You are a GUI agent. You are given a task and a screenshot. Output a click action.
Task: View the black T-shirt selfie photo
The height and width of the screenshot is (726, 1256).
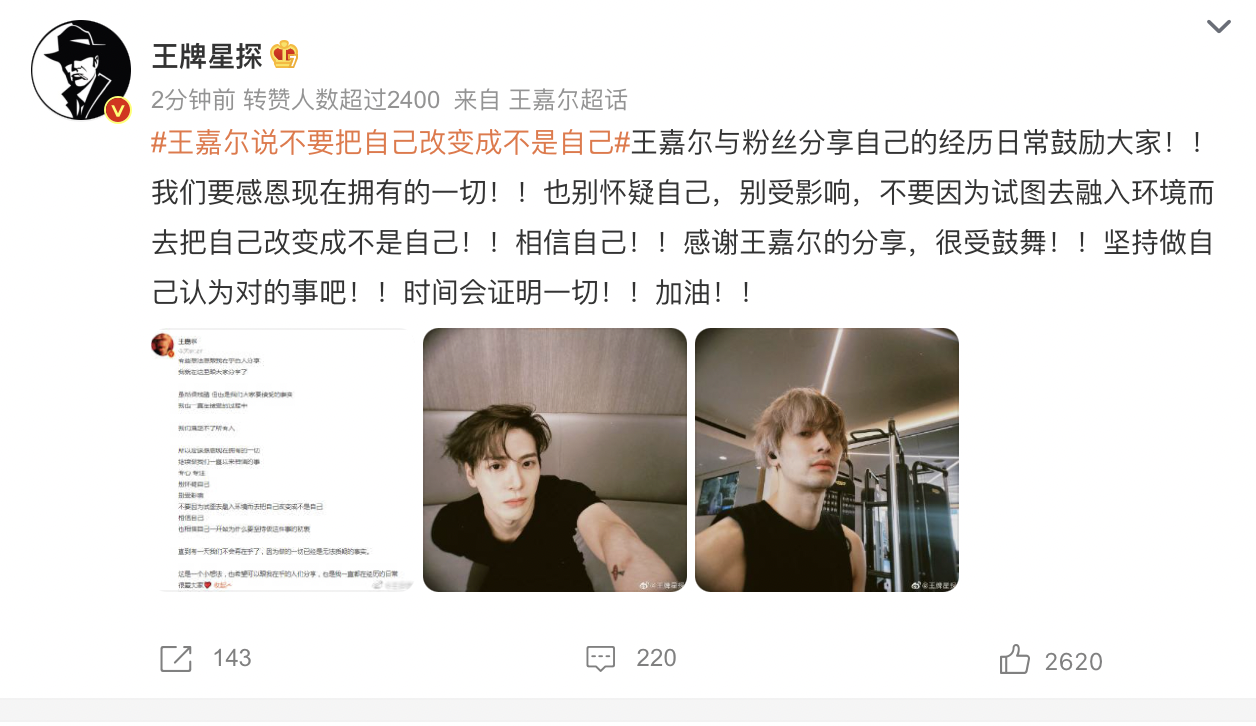(554, 459)
